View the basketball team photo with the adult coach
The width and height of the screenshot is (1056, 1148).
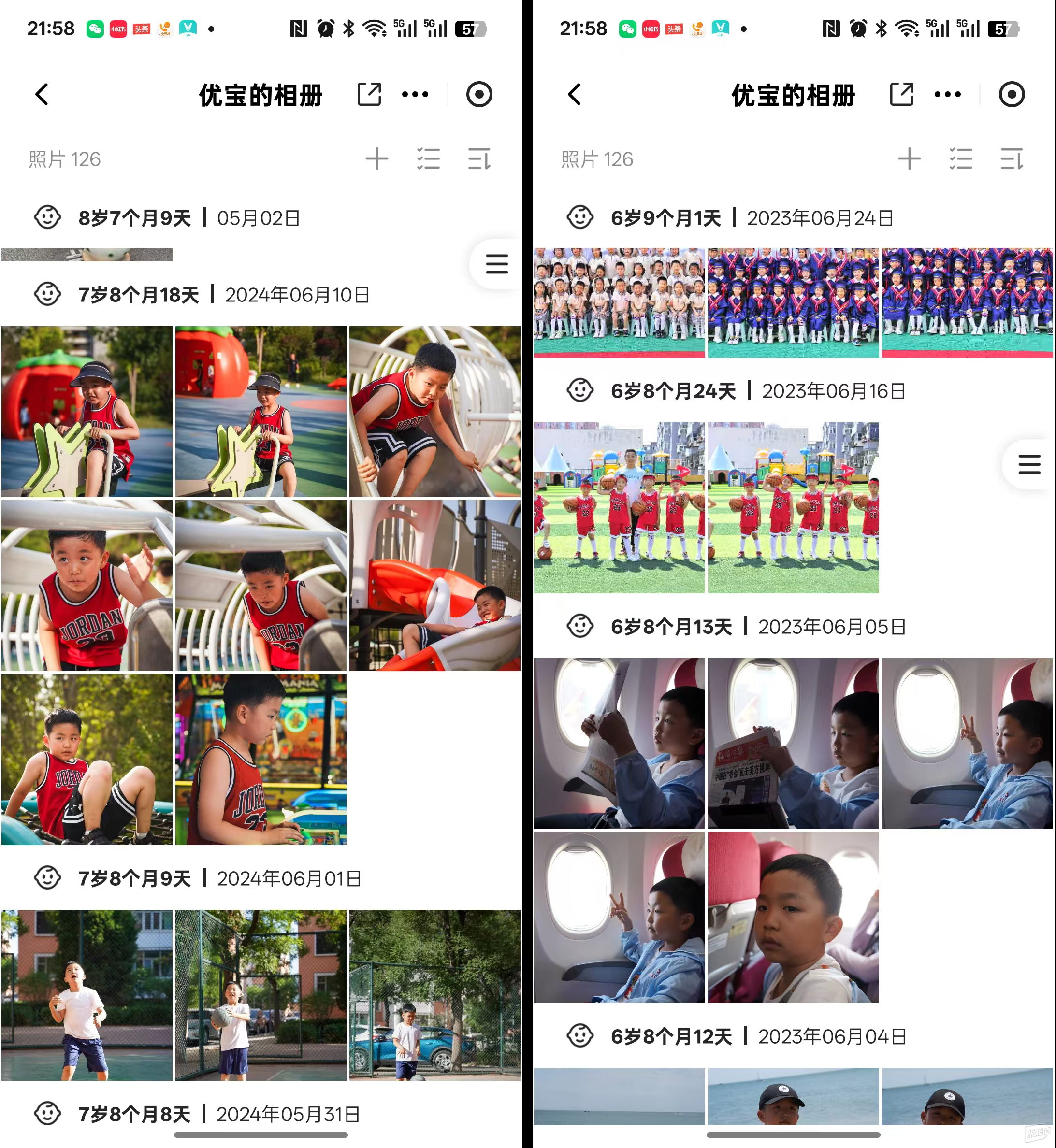point(619,508)
